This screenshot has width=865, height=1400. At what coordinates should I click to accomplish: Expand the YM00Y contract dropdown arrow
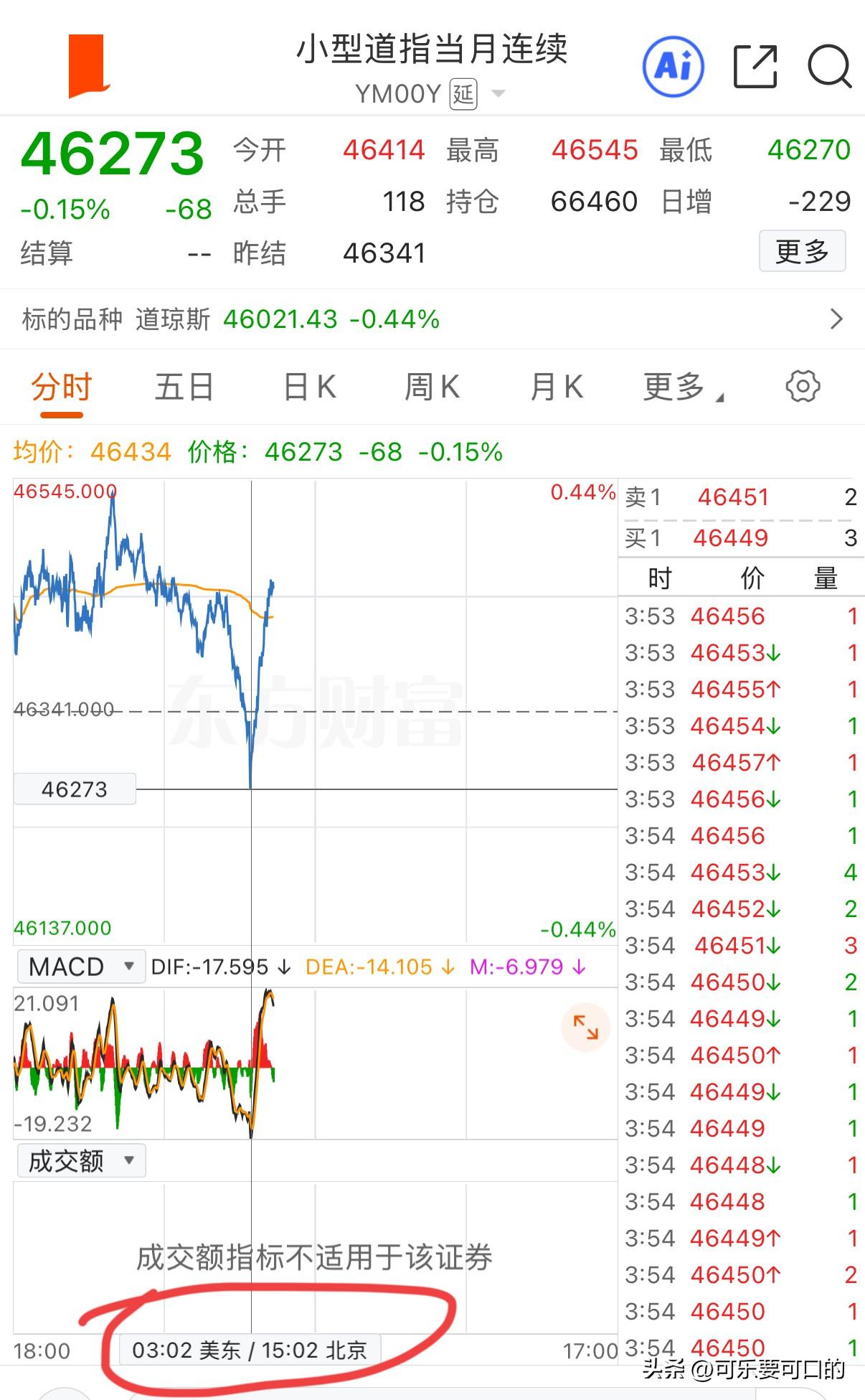[498, 94]
